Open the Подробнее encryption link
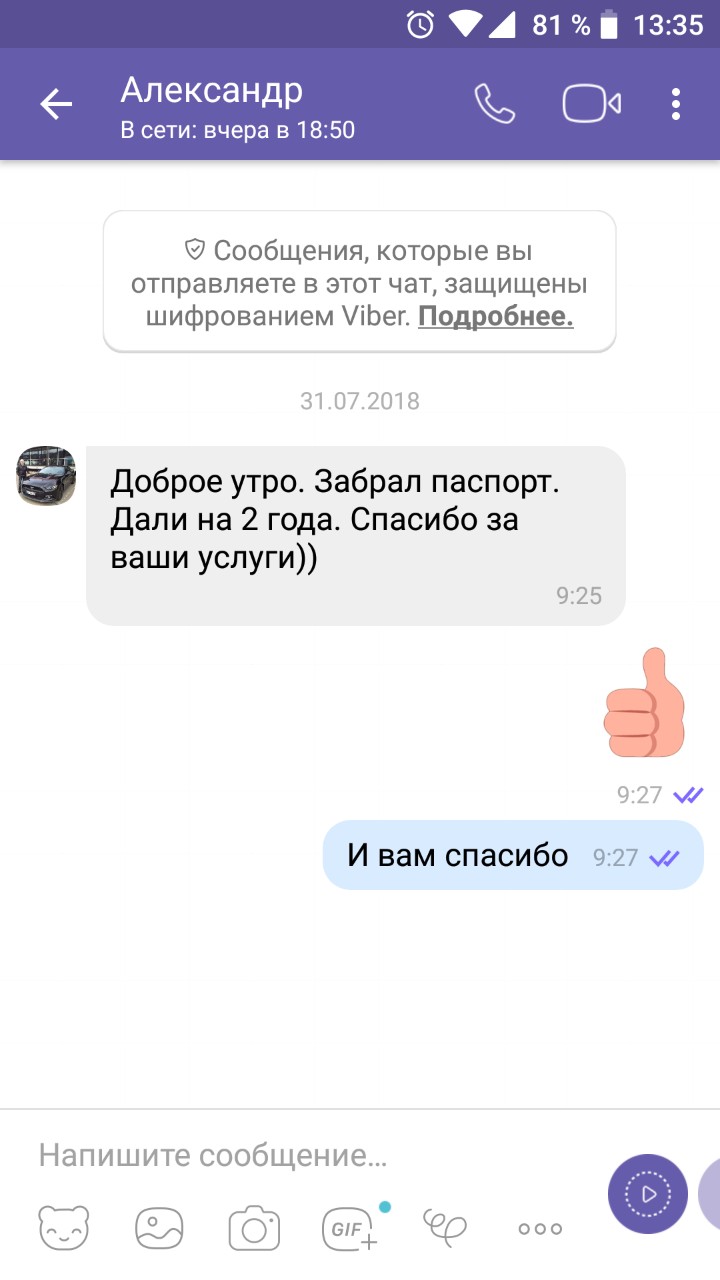The image size is (720, 1280). point(495,317)
